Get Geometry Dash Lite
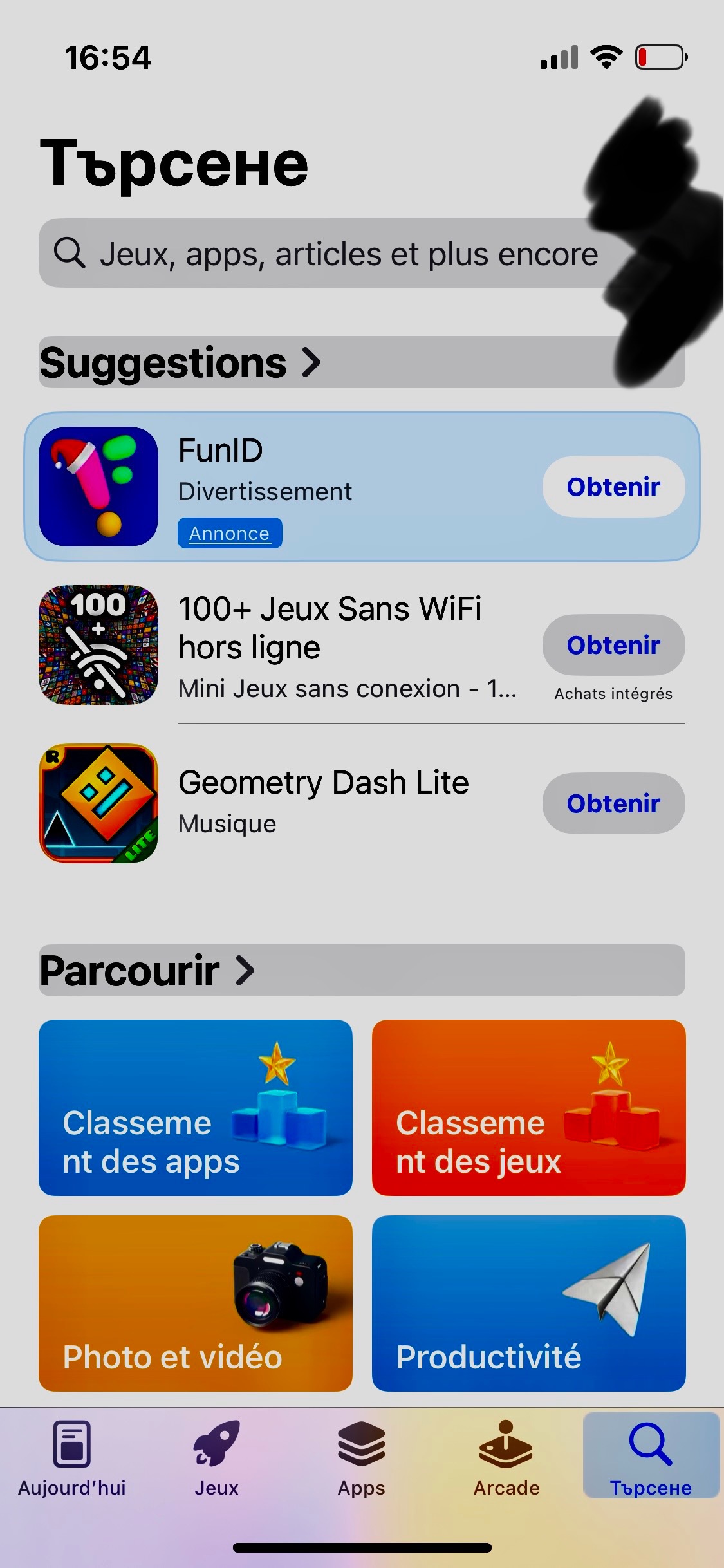The height and width of the screenshot is (1568, 724). point(613,803)
